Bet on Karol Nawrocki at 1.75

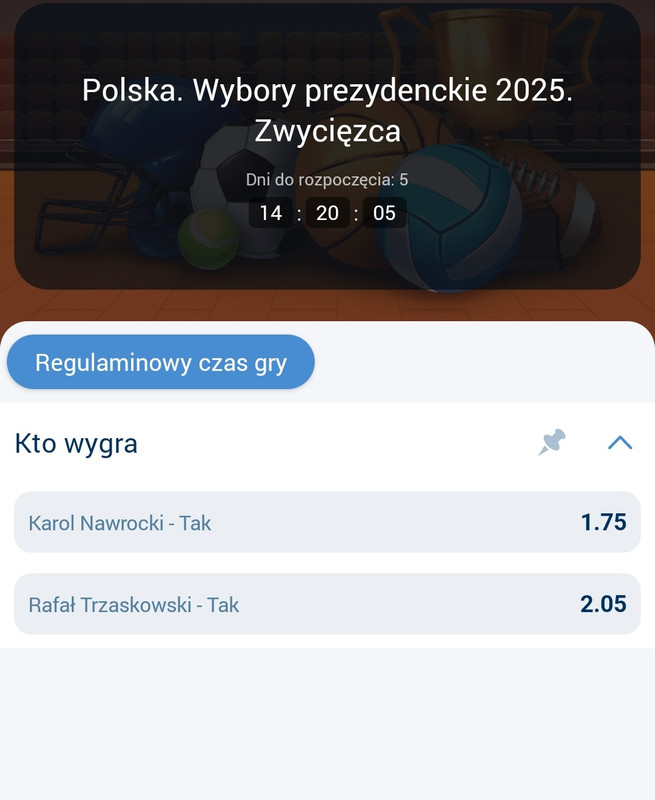(x=327, y=522)
